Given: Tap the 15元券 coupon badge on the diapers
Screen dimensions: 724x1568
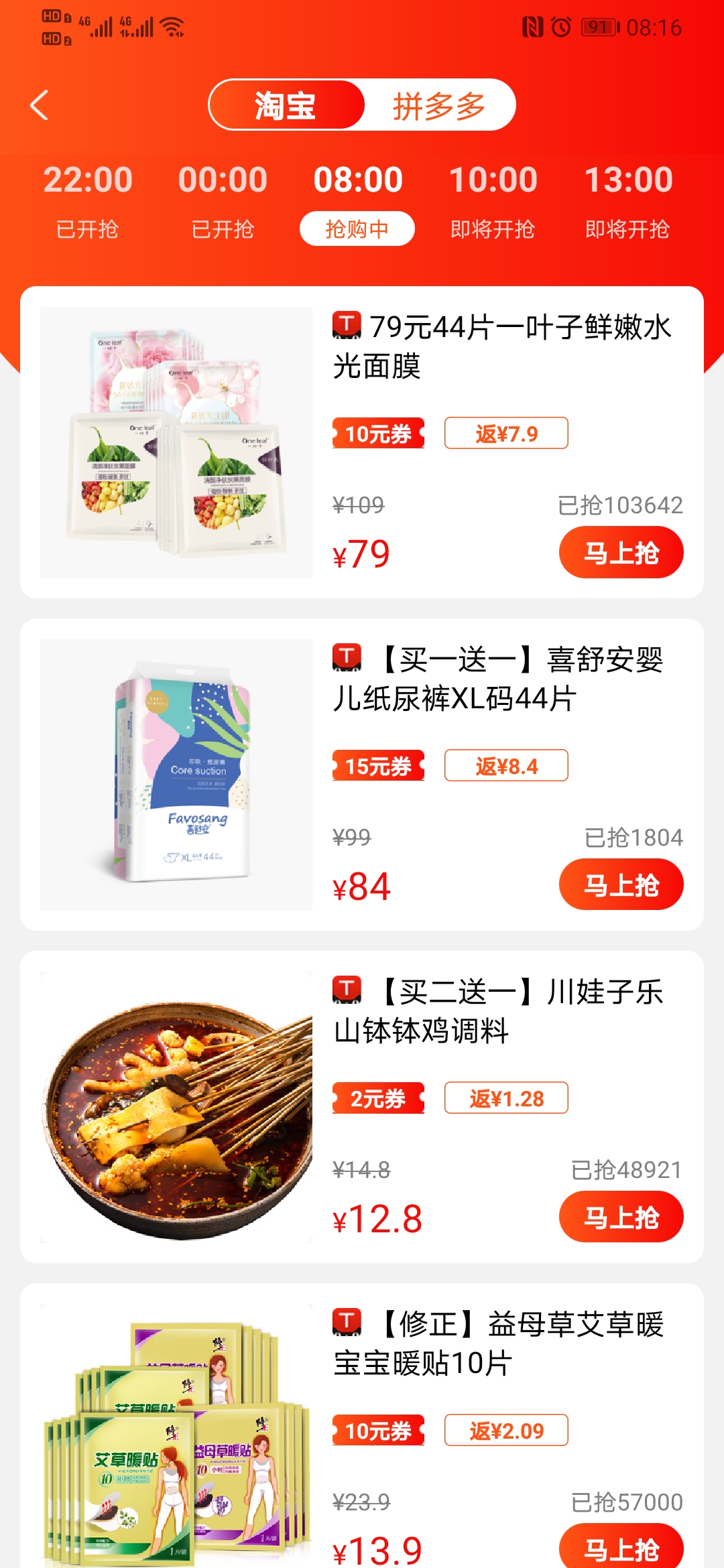Looking at the screenshot, I should (x=377, y=766).
